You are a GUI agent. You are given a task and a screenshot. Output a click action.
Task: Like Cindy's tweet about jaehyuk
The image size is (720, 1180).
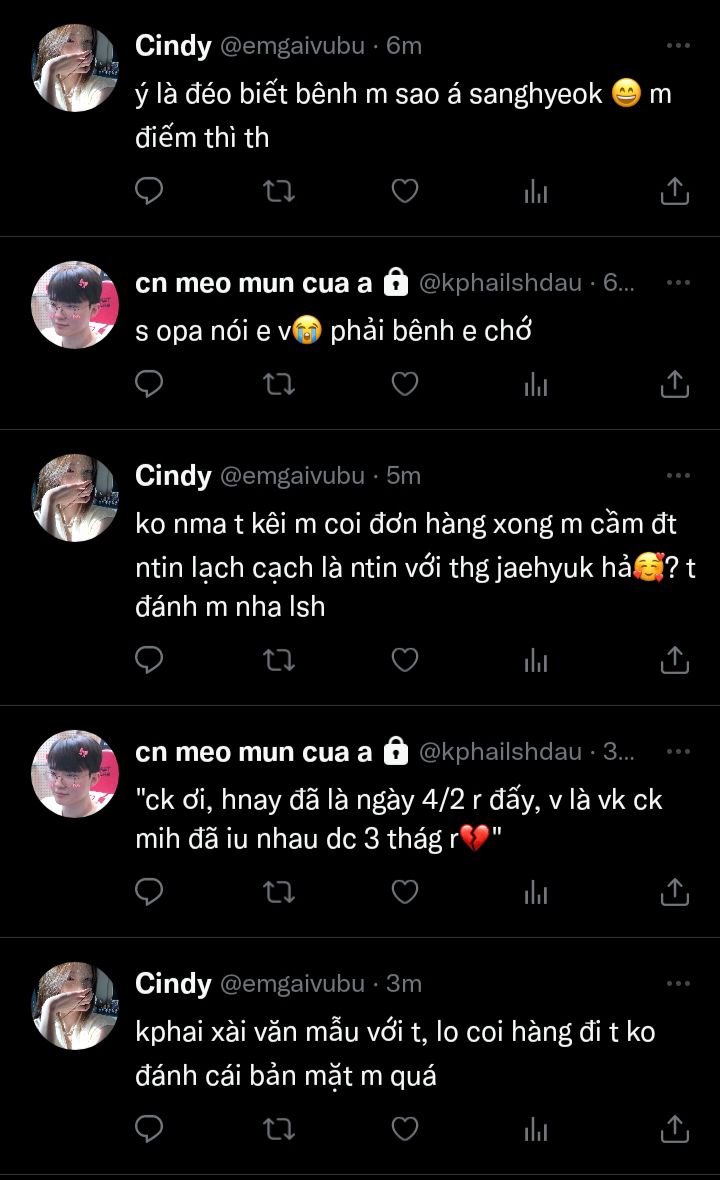coord(404,660)
